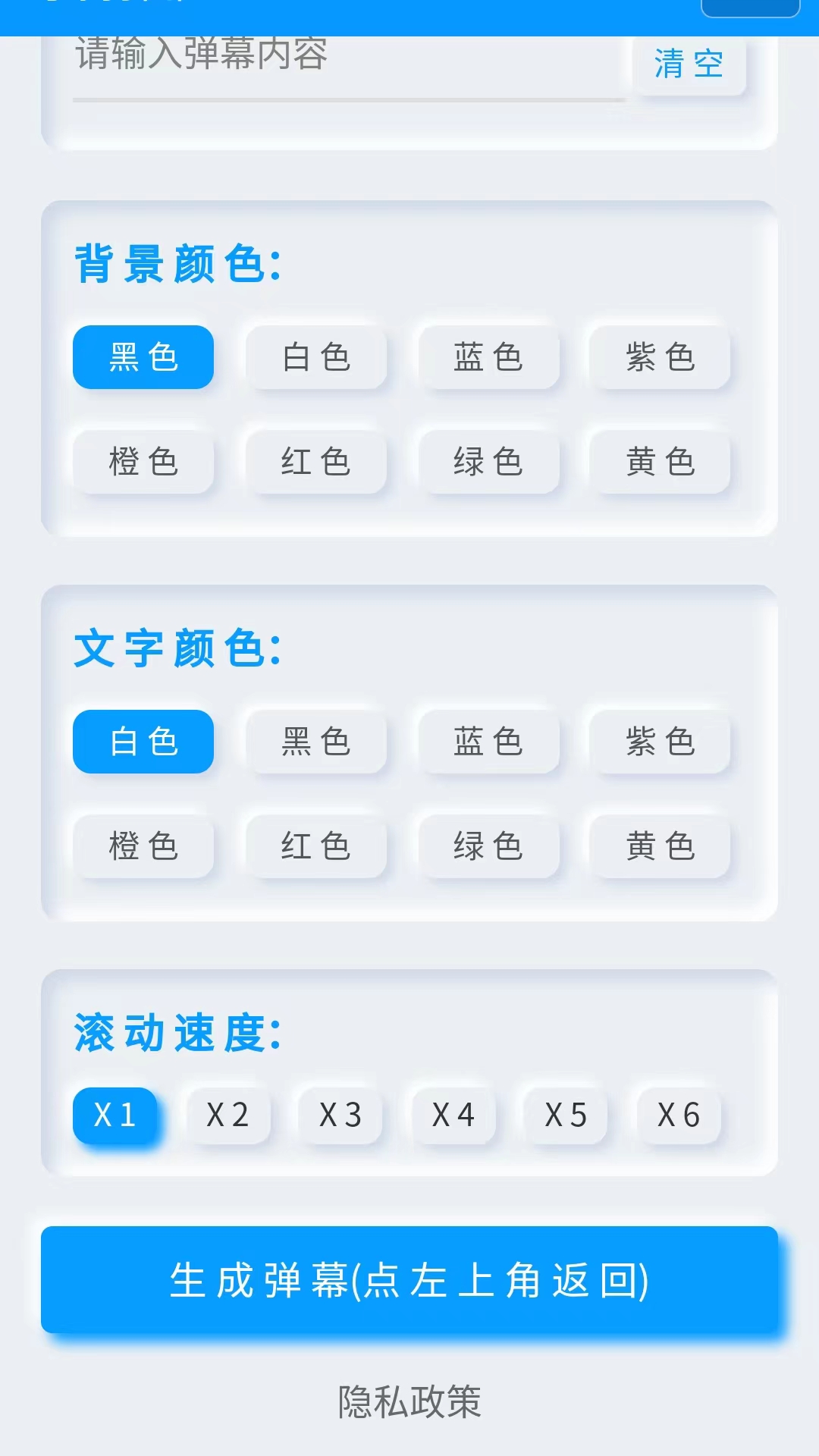Switch text color to 紫色
The image size is (819, 1456).
(x=661, y=743)
